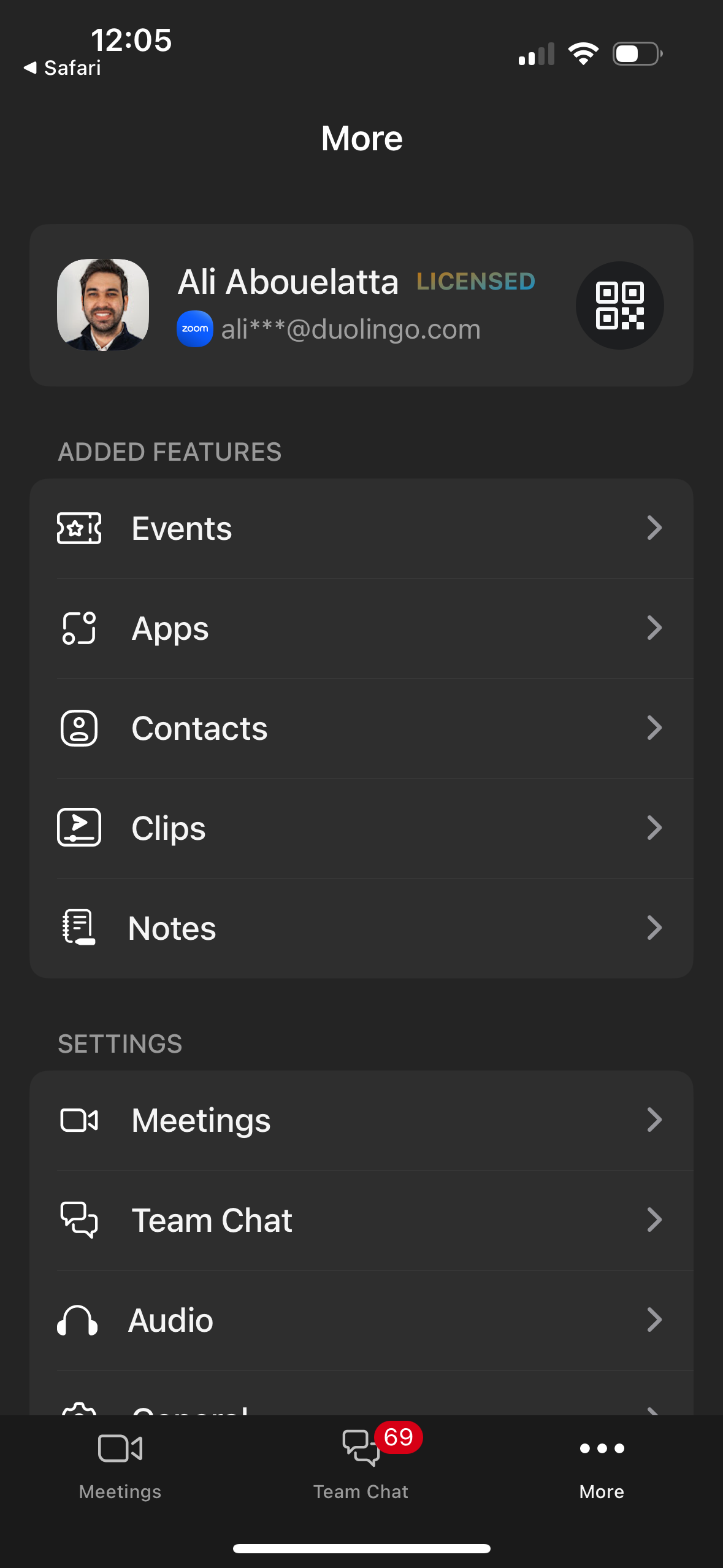Open Apps from Added Features
This screenshot has width=723, height=1568.
click(361, 628)
